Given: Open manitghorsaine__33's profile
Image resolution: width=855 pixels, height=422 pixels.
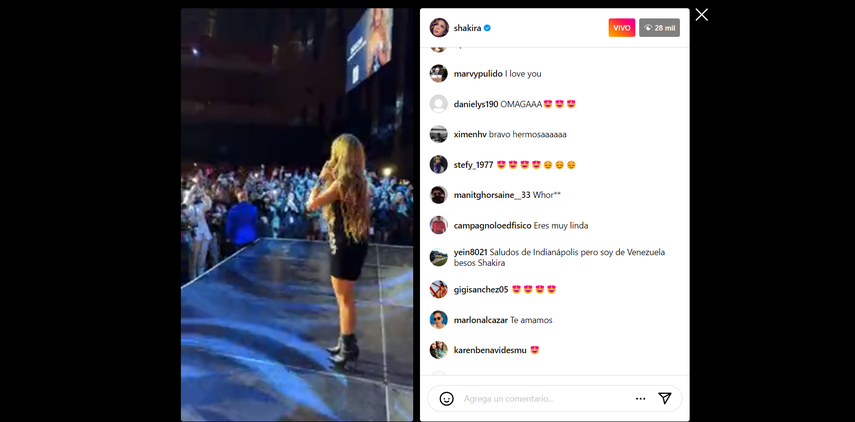Looking at the screenshot, I should click(491, 195).
